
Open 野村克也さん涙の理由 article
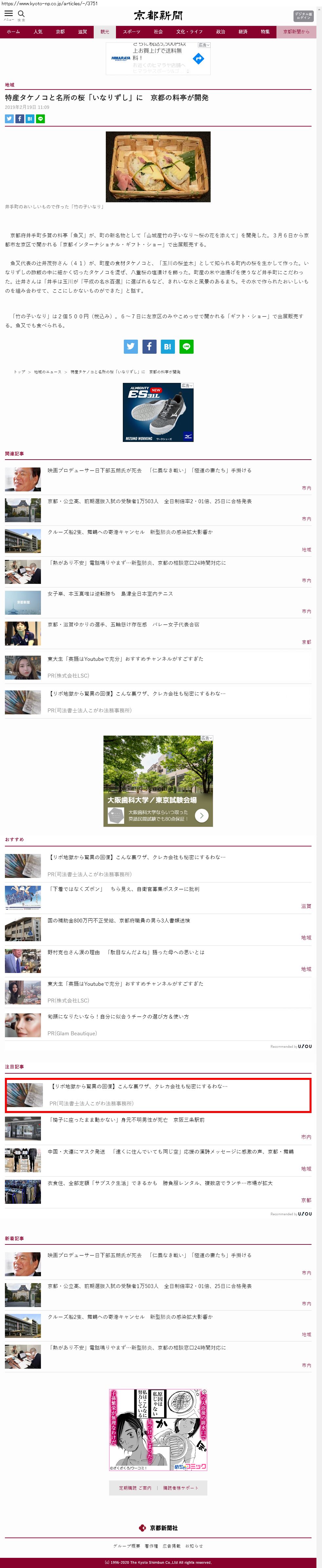pyautogui.click(x=125, y=952)
